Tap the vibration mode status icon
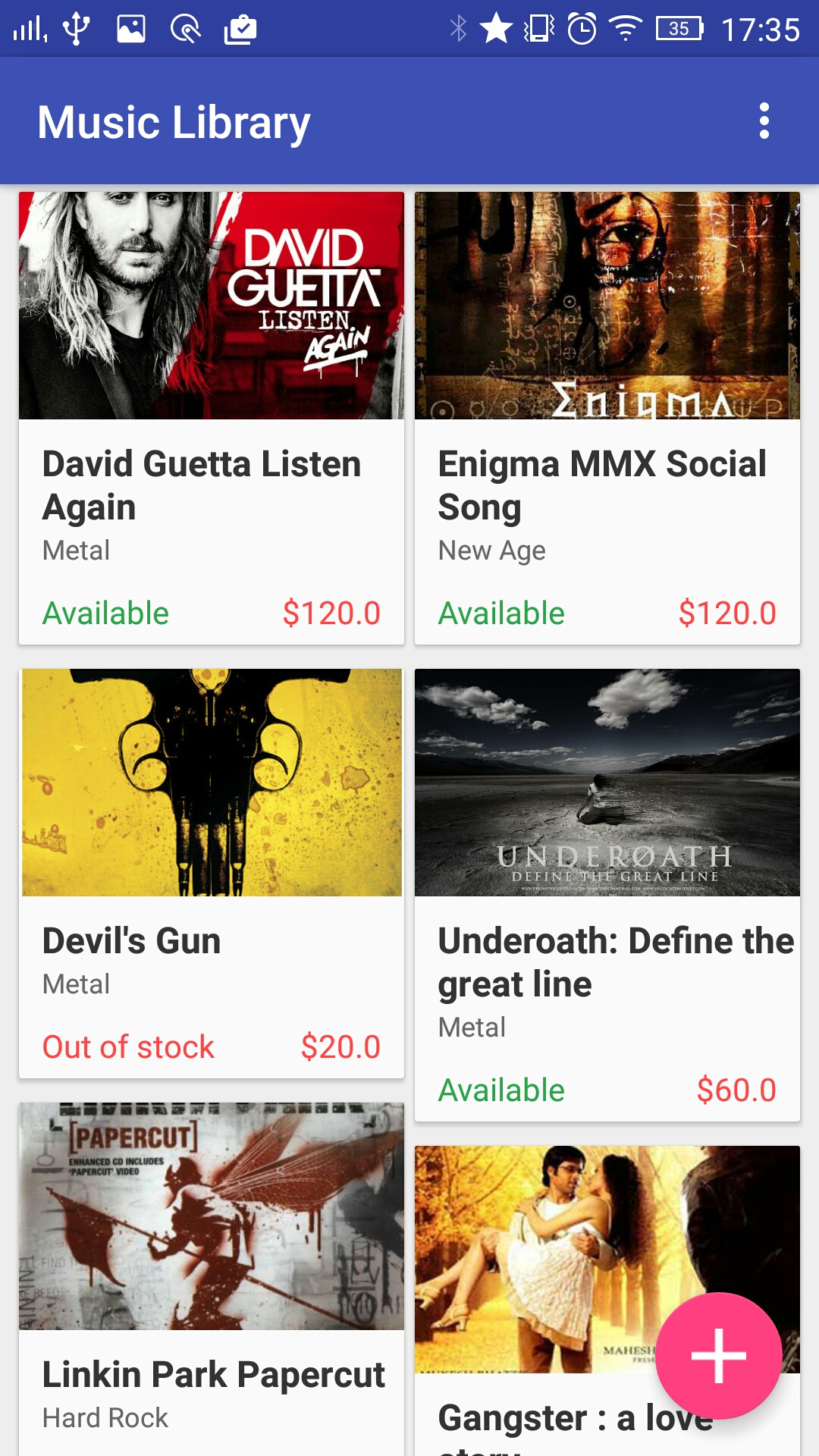The height and width of the screenshot is (1456, 819). tap(536, 25)
